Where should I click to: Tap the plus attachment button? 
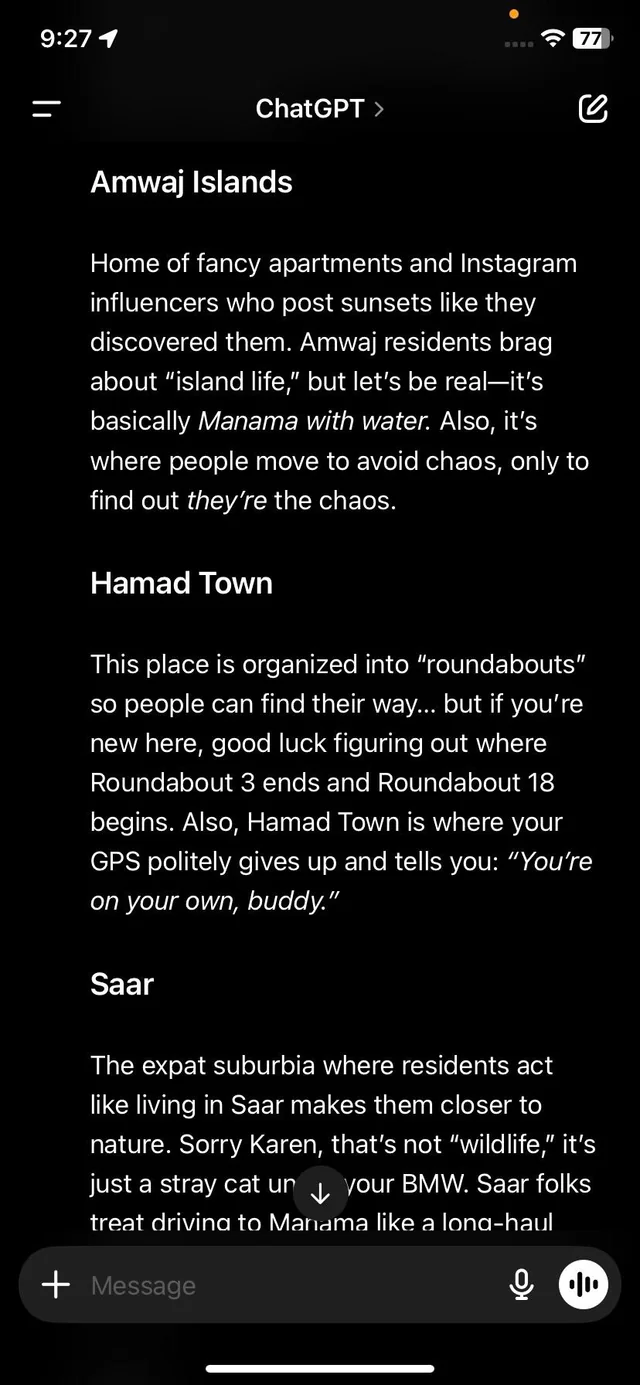pyautogui.click(x=56, y=1285)
